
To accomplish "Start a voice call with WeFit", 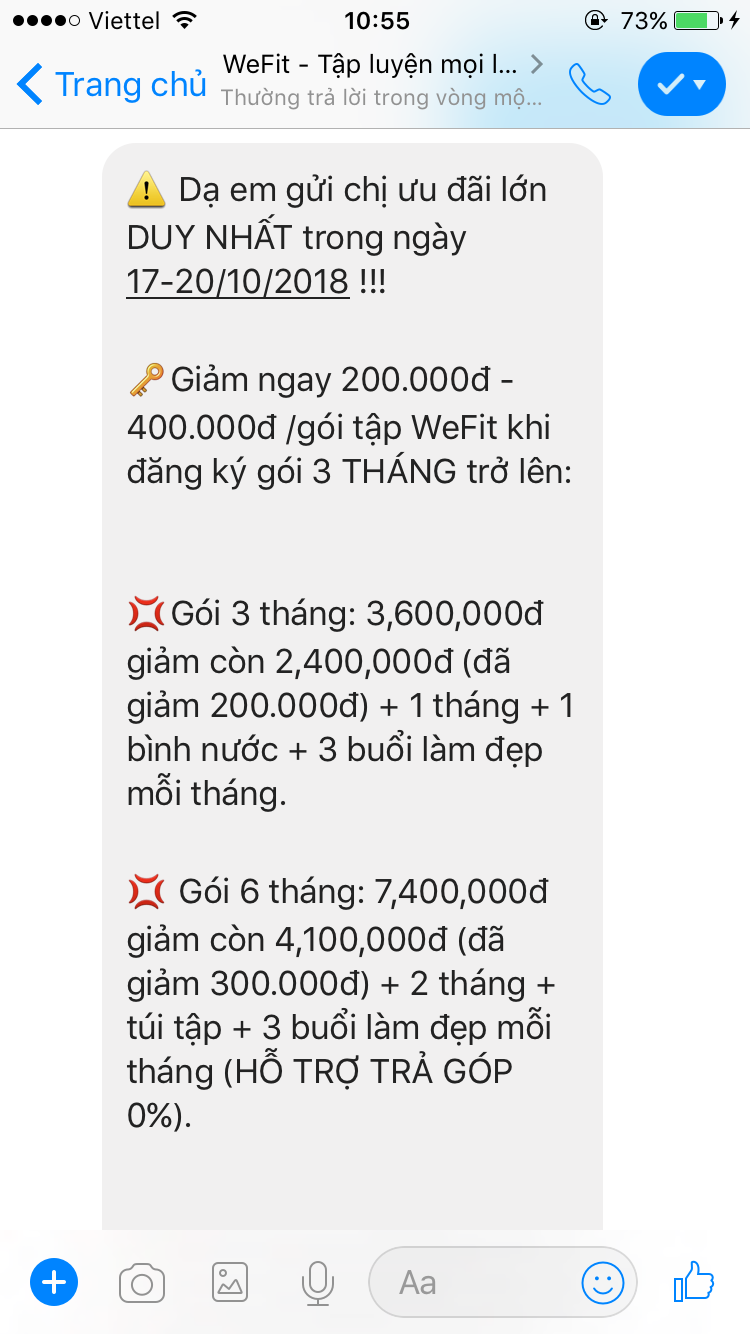I will coord(590,84).
